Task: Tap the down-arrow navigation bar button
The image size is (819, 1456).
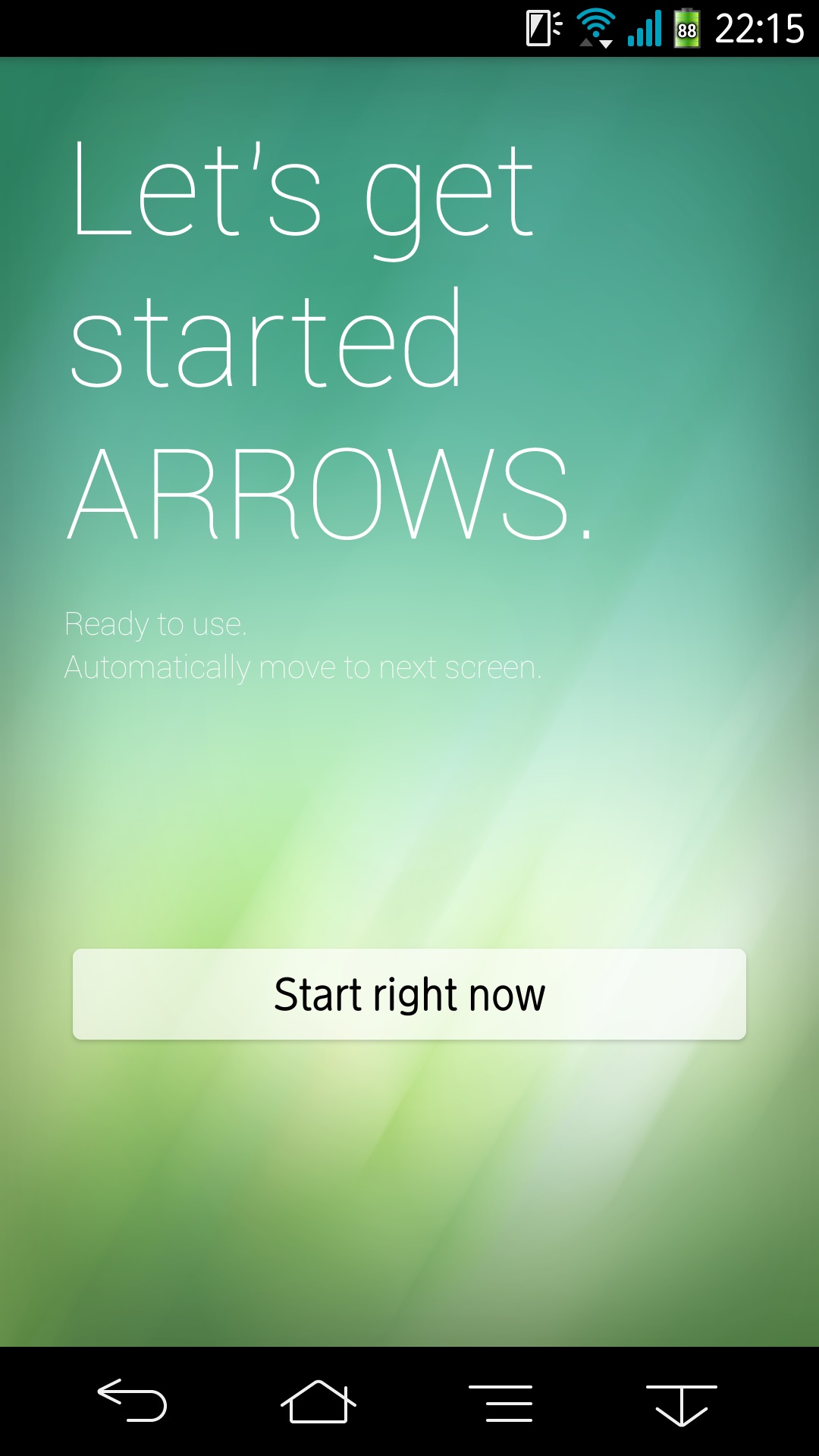Action: 682,1405
